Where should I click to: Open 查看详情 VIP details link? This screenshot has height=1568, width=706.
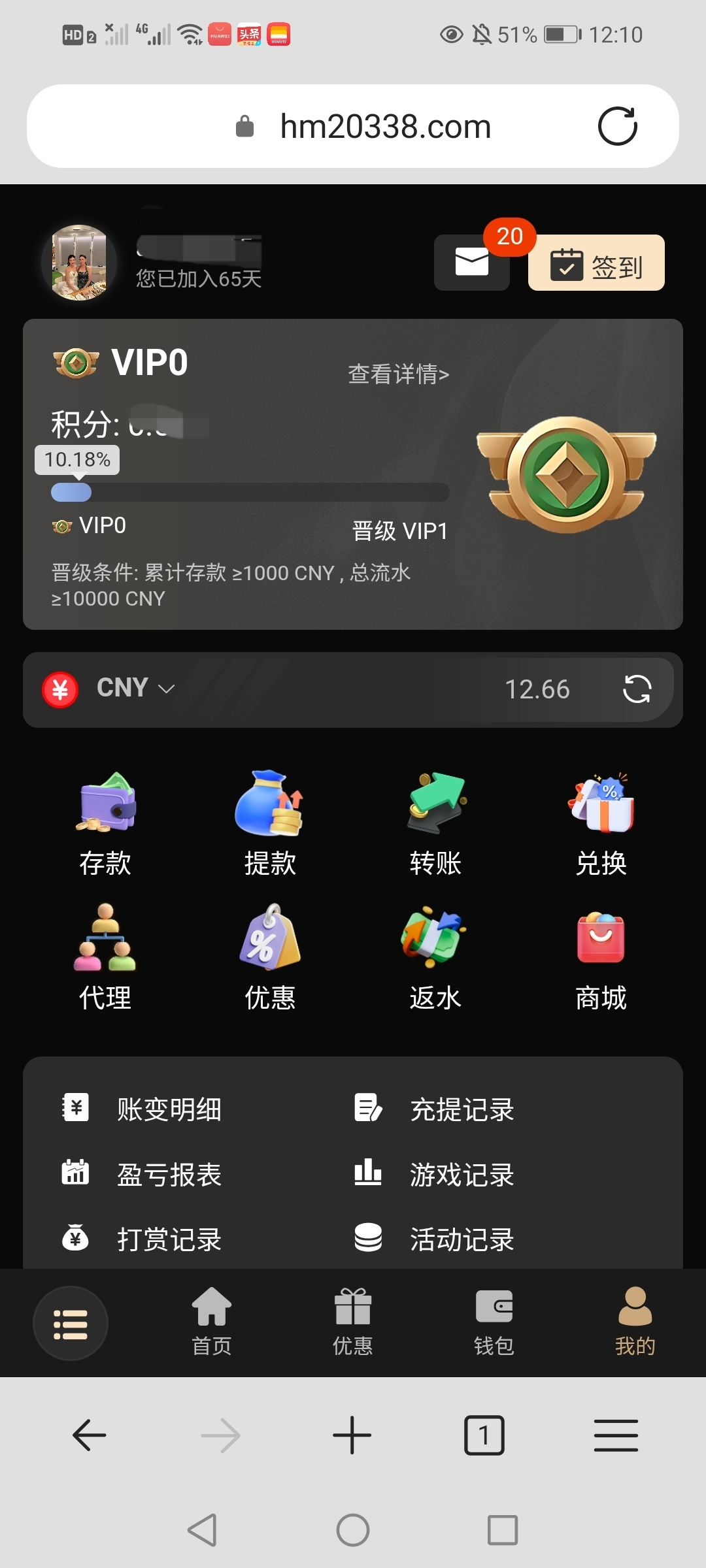tap(398, 374)
